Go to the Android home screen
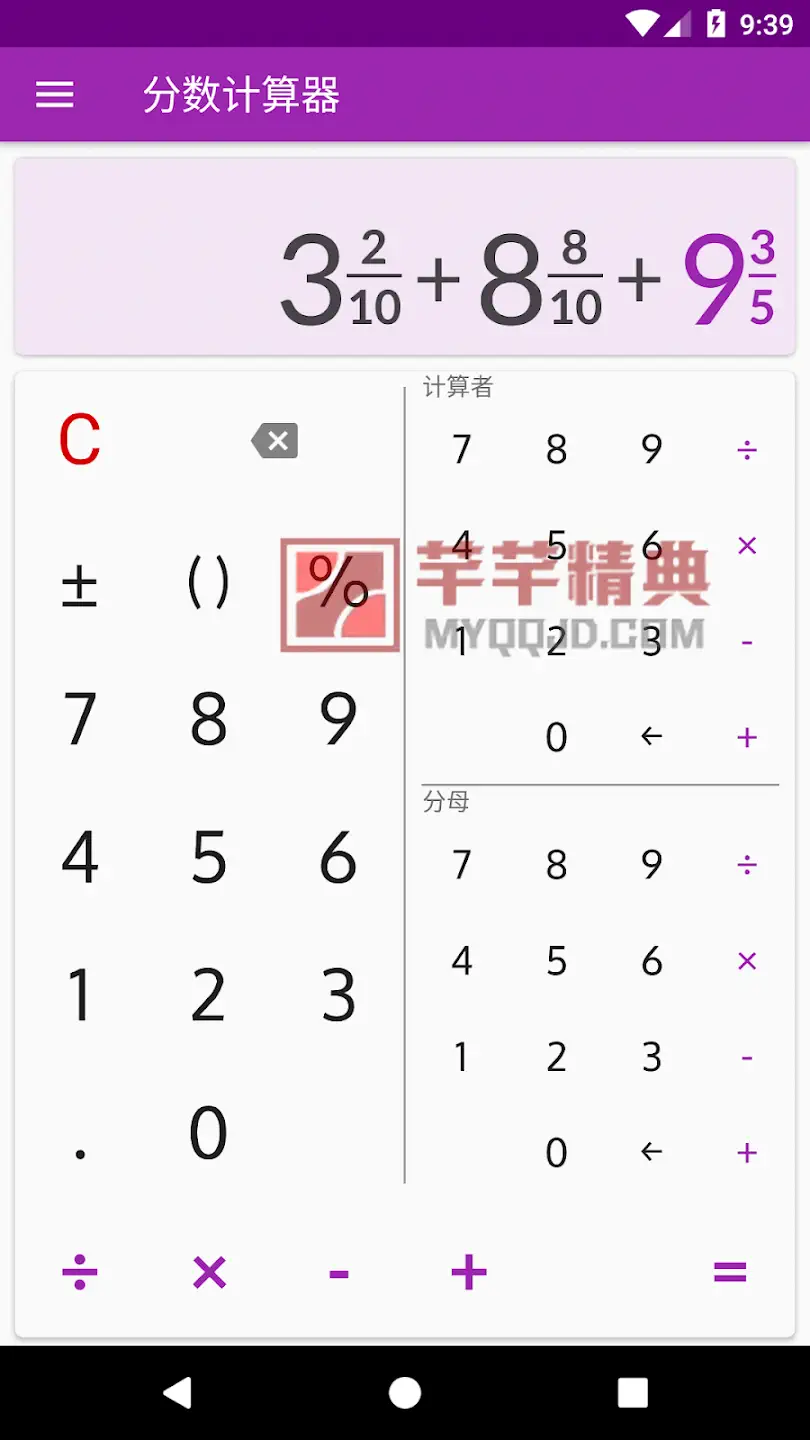Viewport: 810px width, 1440px height. (405, 1392)
